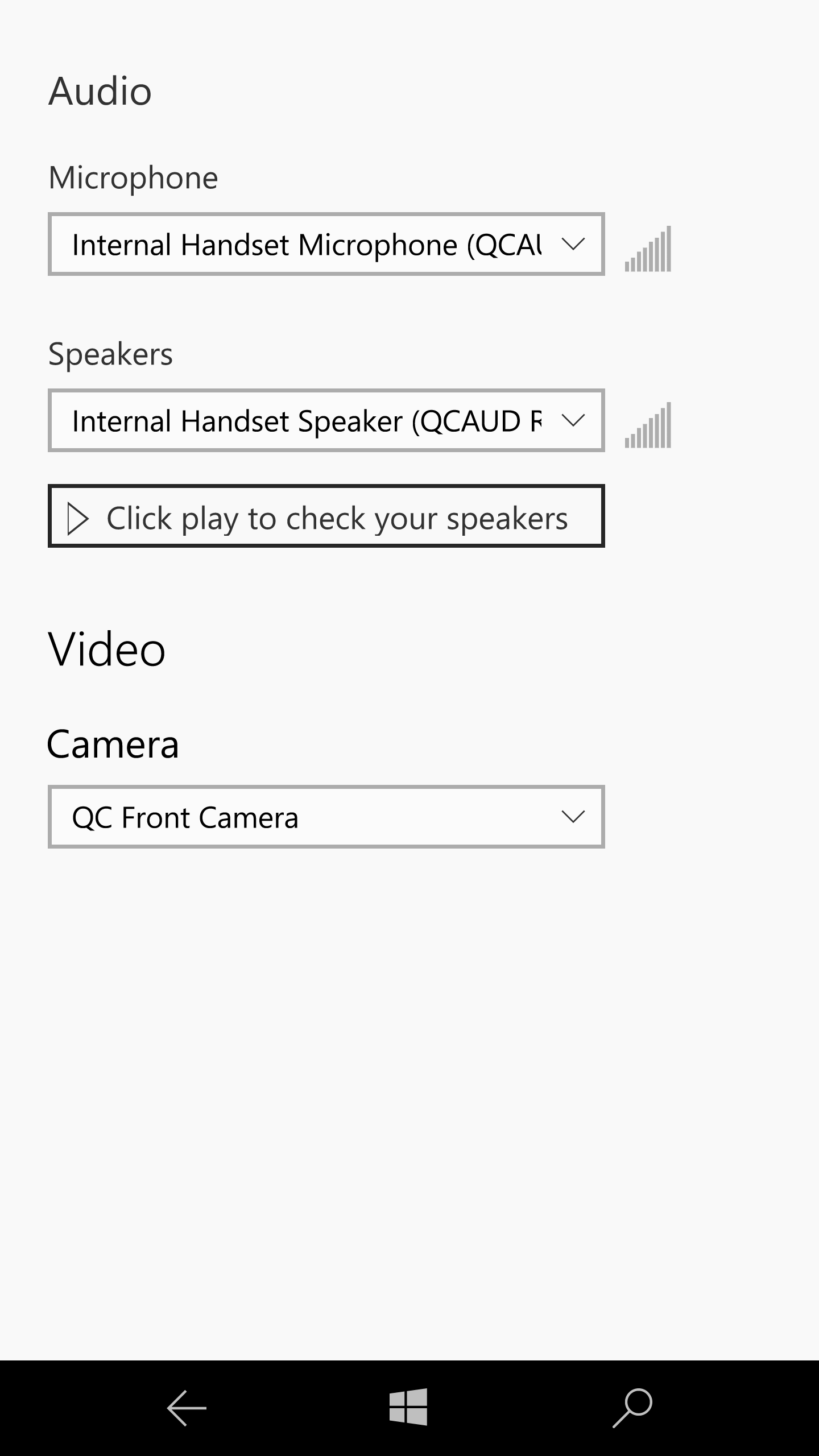
Task: Expand the Microphone device dropdown
Action: click(326, 245)
